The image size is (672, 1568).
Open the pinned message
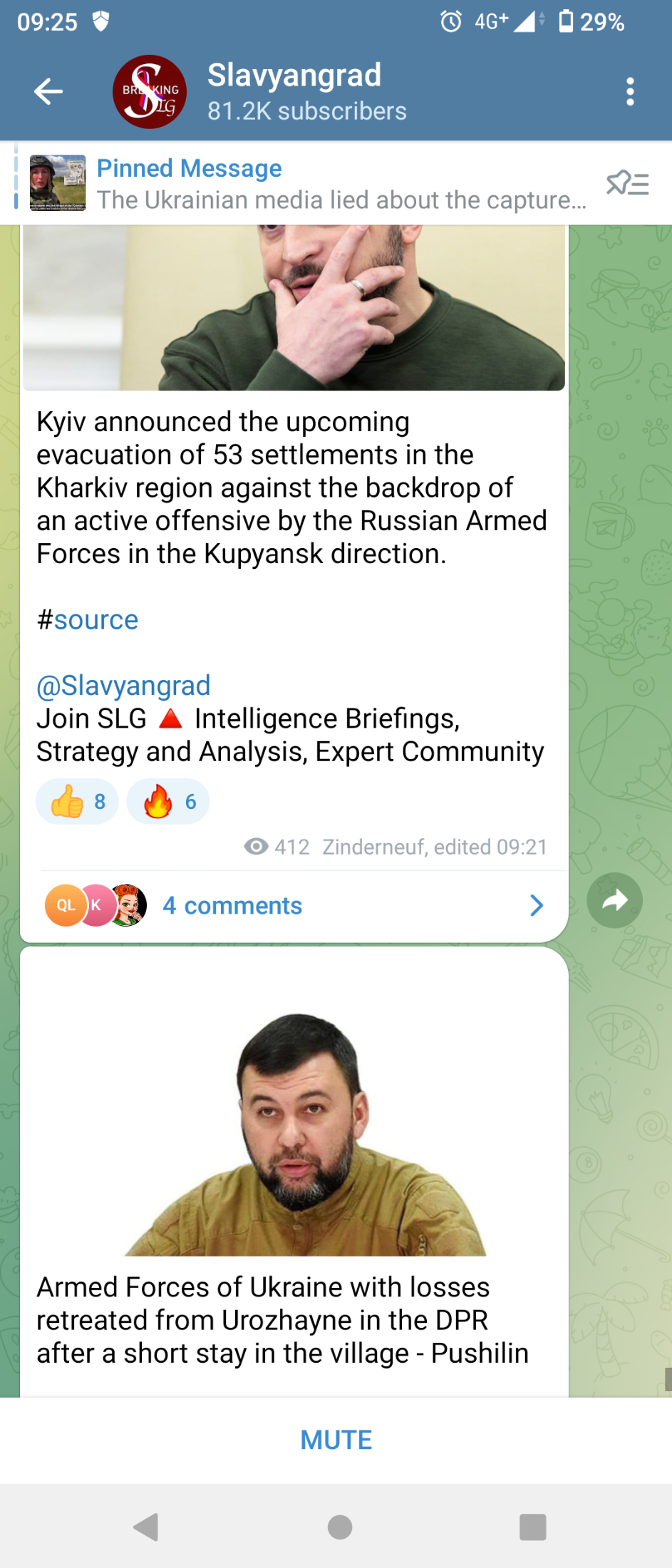[x=341, y=184]
